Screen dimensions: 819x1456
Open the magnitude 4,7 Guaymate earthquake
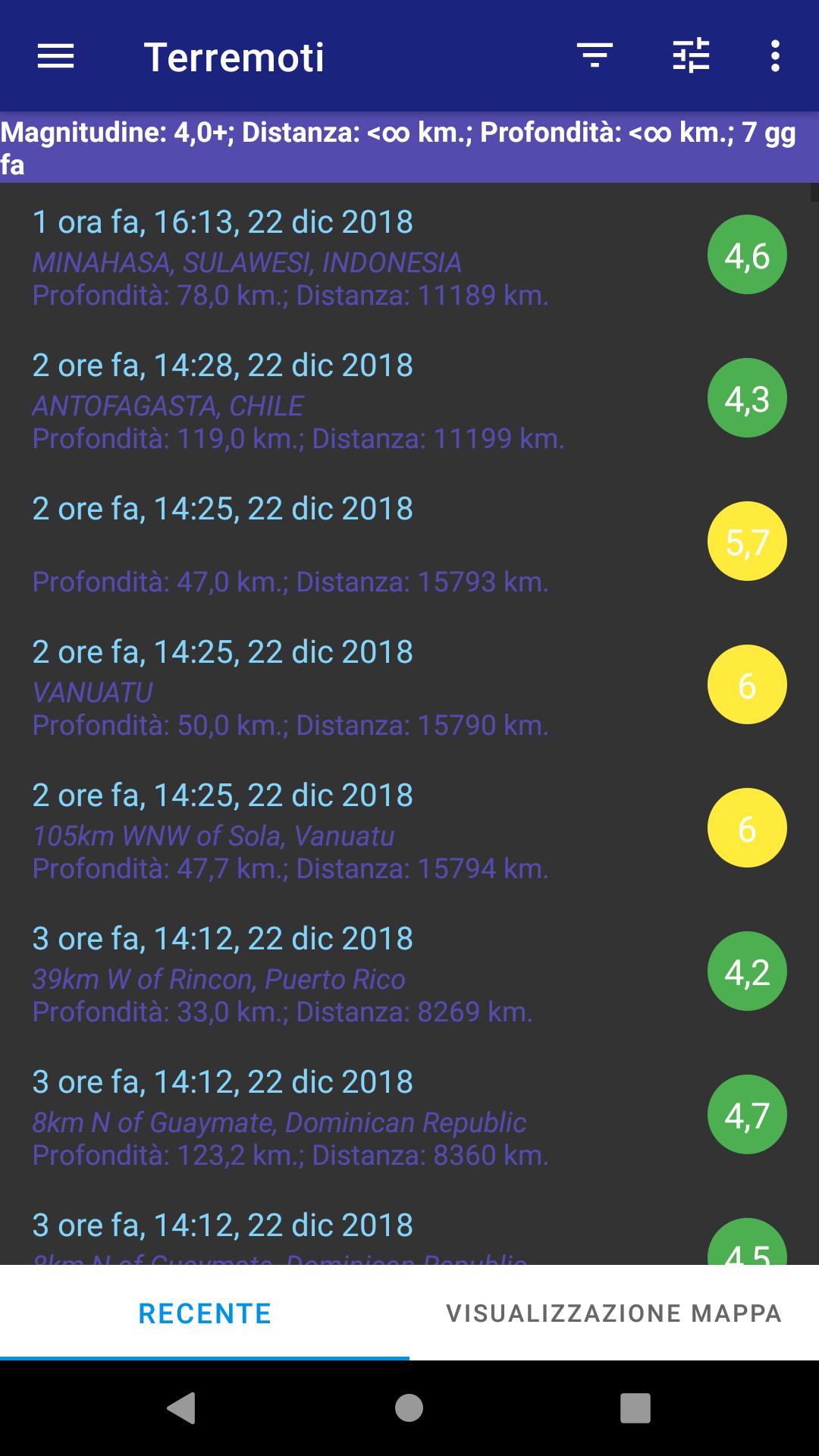pyautogui.click(x=409, y=1116)
